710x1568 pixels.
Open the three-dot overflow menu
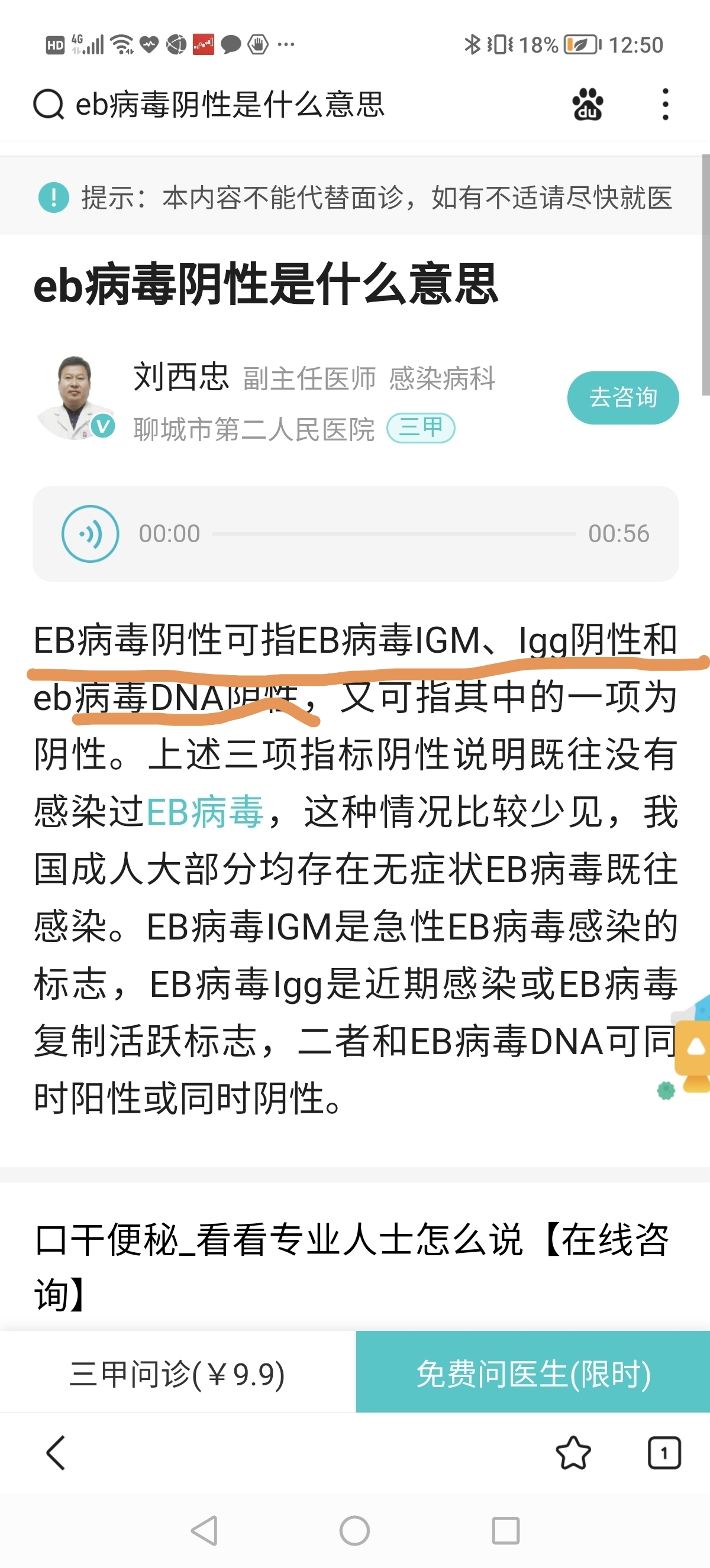point(665,105)
